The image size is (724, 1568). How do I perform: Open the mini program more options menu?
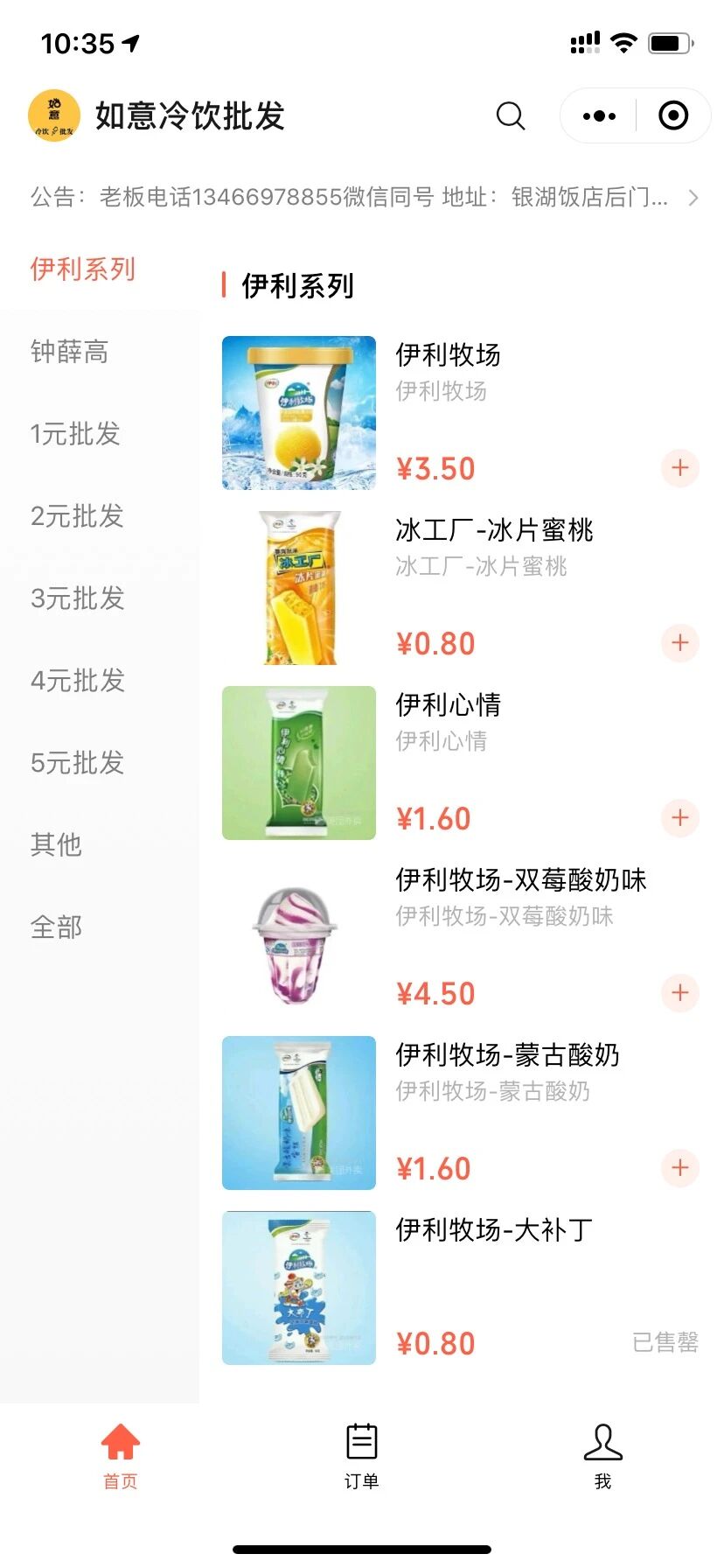coord(599,115)
